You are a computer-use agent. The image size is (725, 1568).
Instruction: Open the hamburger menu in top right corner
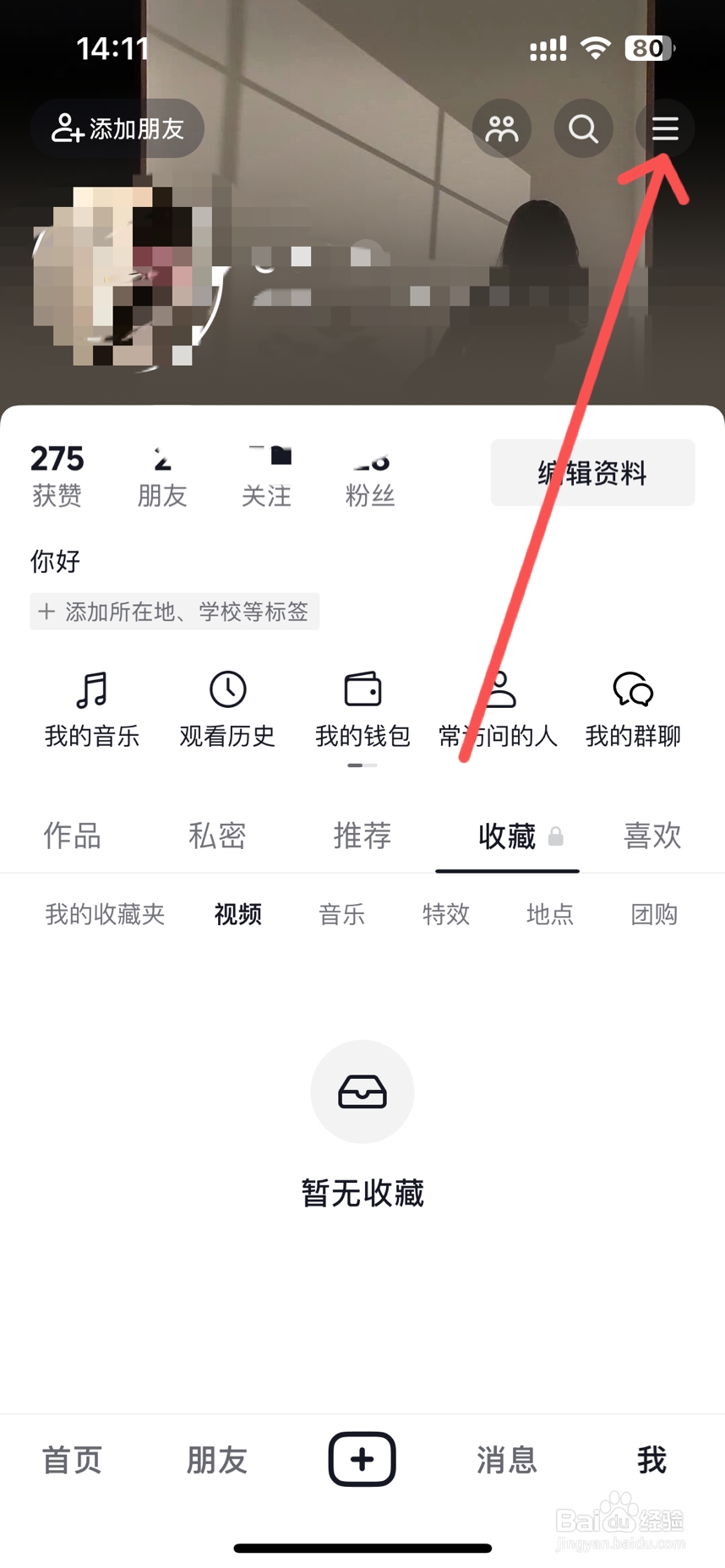(x=664, y=128)
